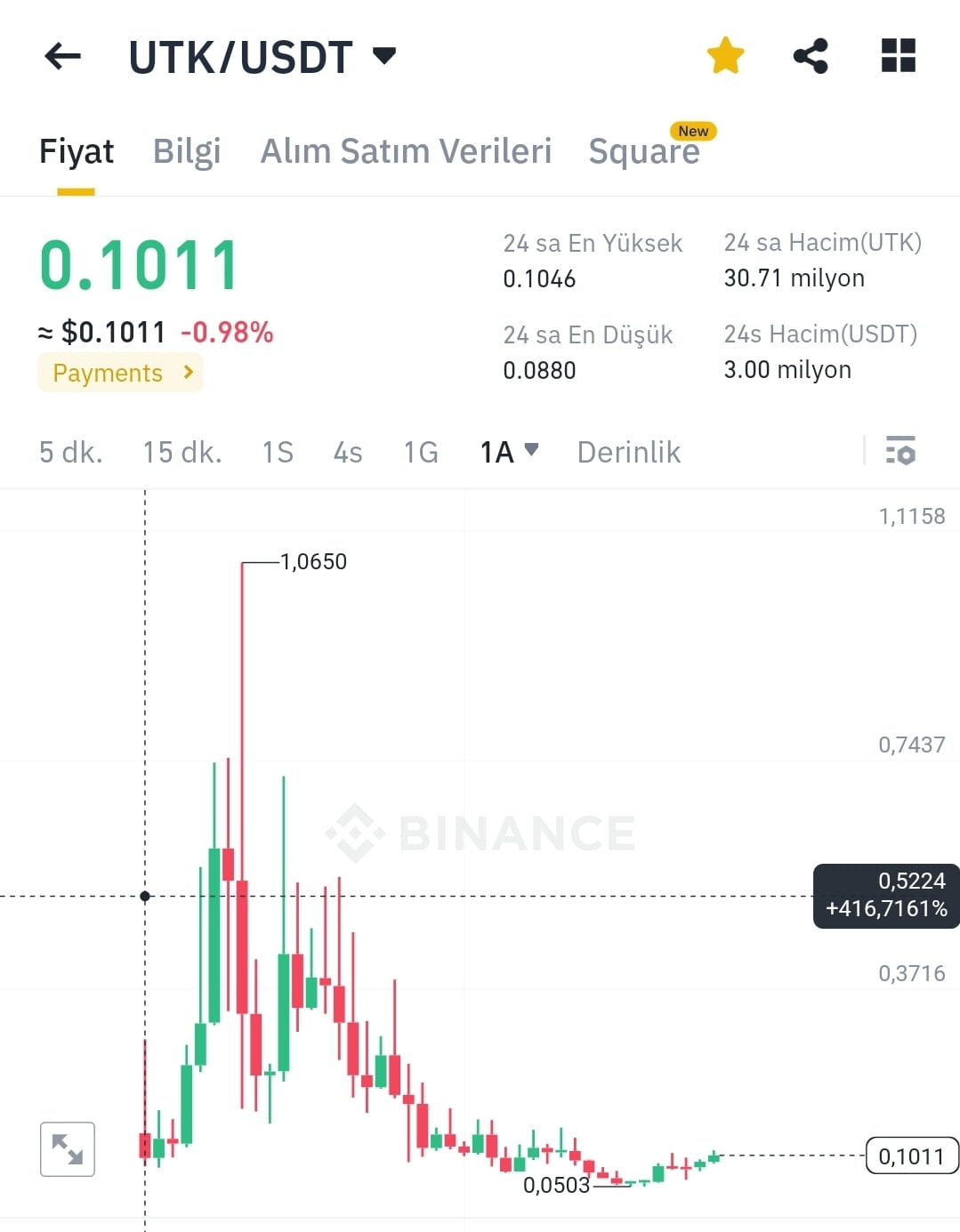Open the Derinlik depth view

click(628, 452)
